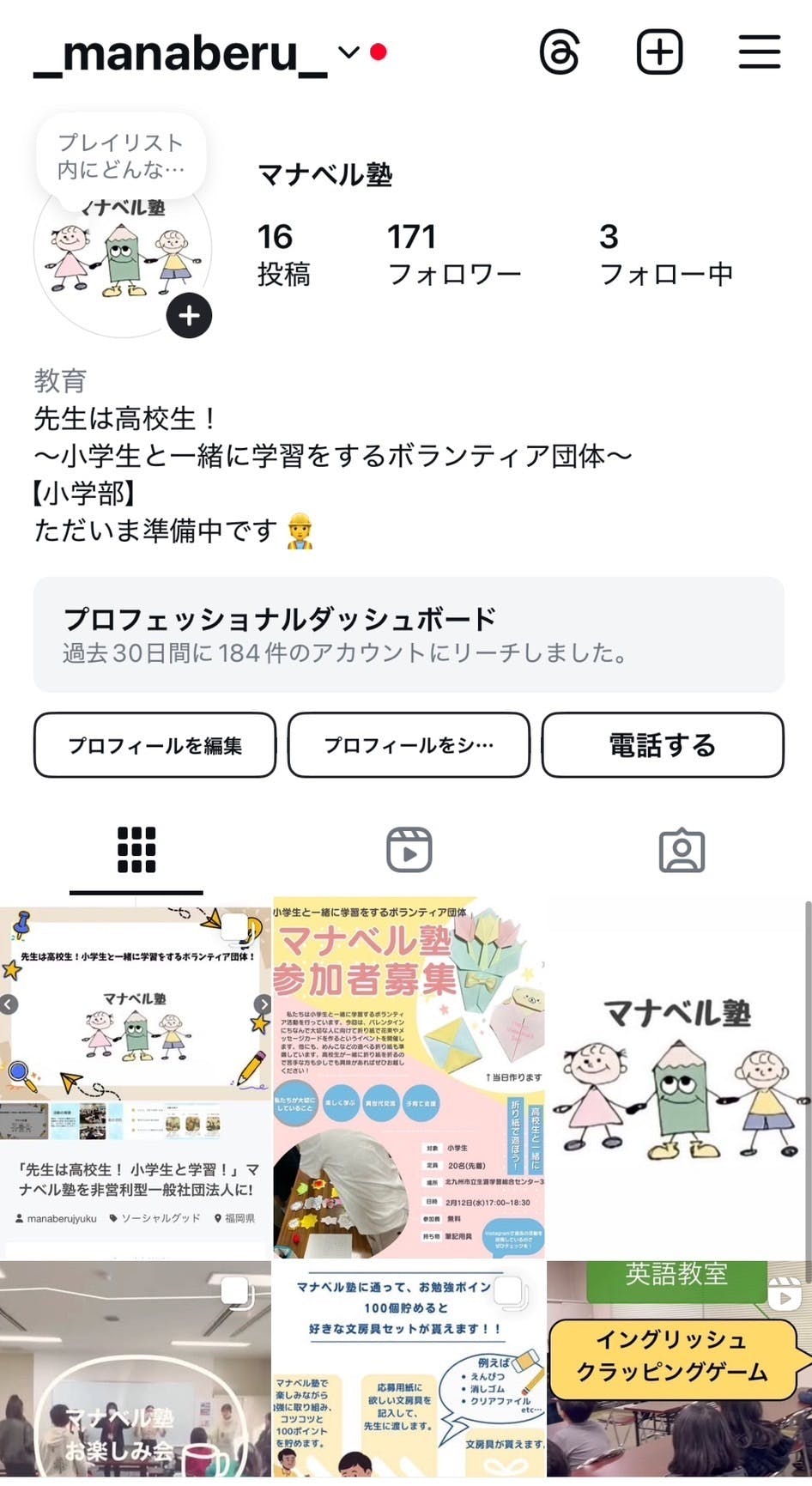
Task: Expand the _manaberu_ account switcher
Action: (348, 53)
